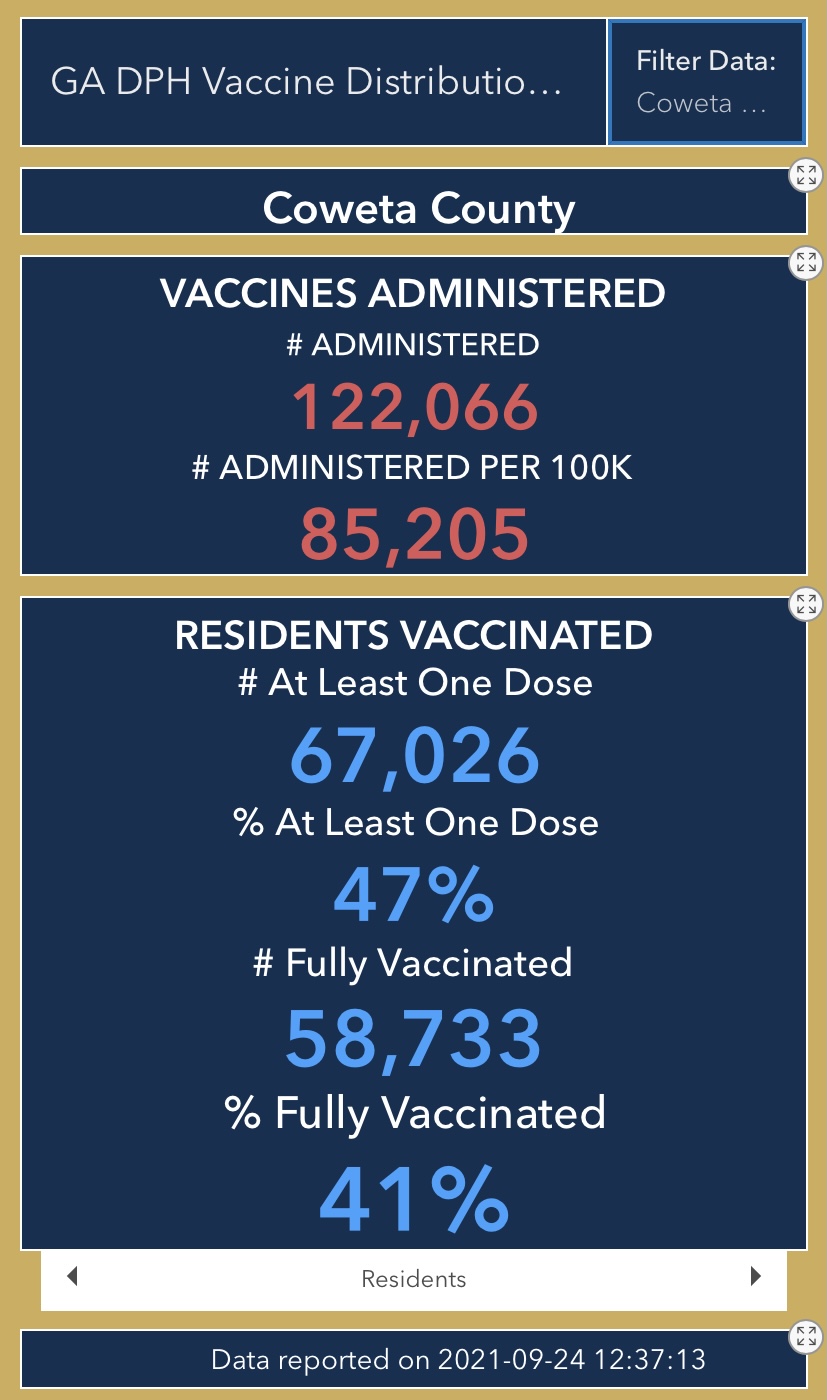The image size is (827, 1400).
Task: Expand the Coweta County title panel
Action: [805, 175]
